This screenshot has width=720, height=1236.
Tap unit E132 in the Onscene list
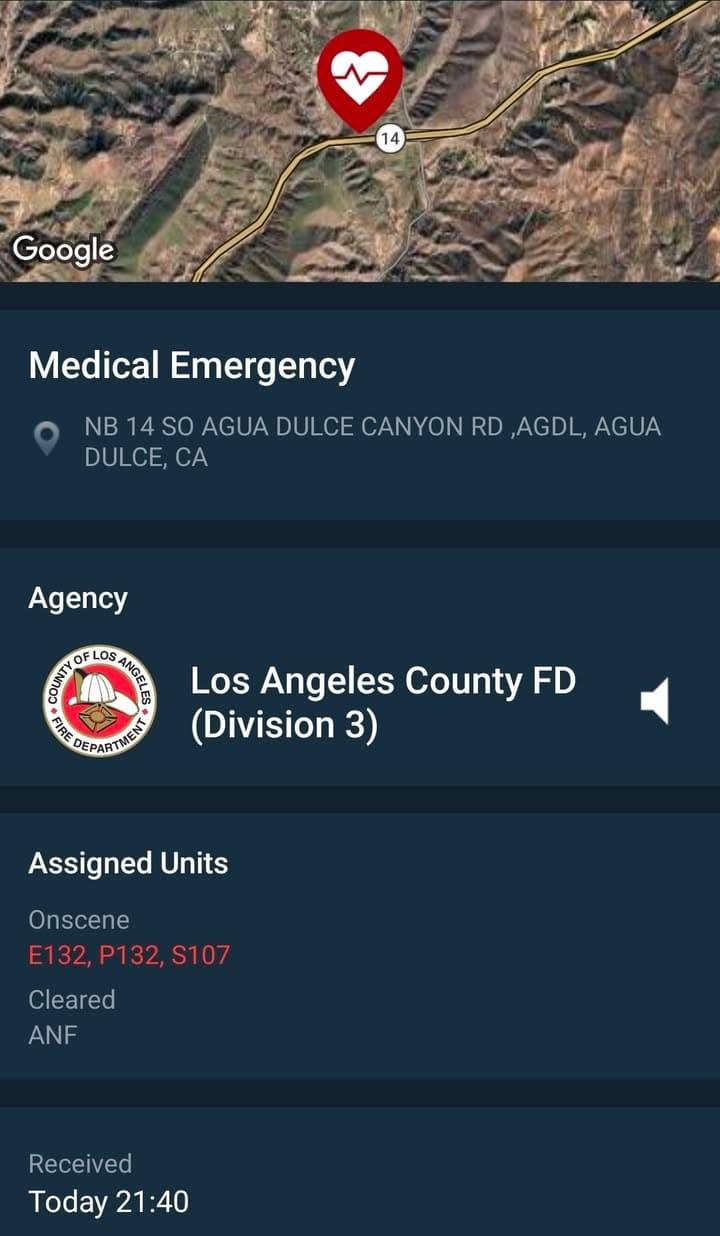[x=55, y=955]
